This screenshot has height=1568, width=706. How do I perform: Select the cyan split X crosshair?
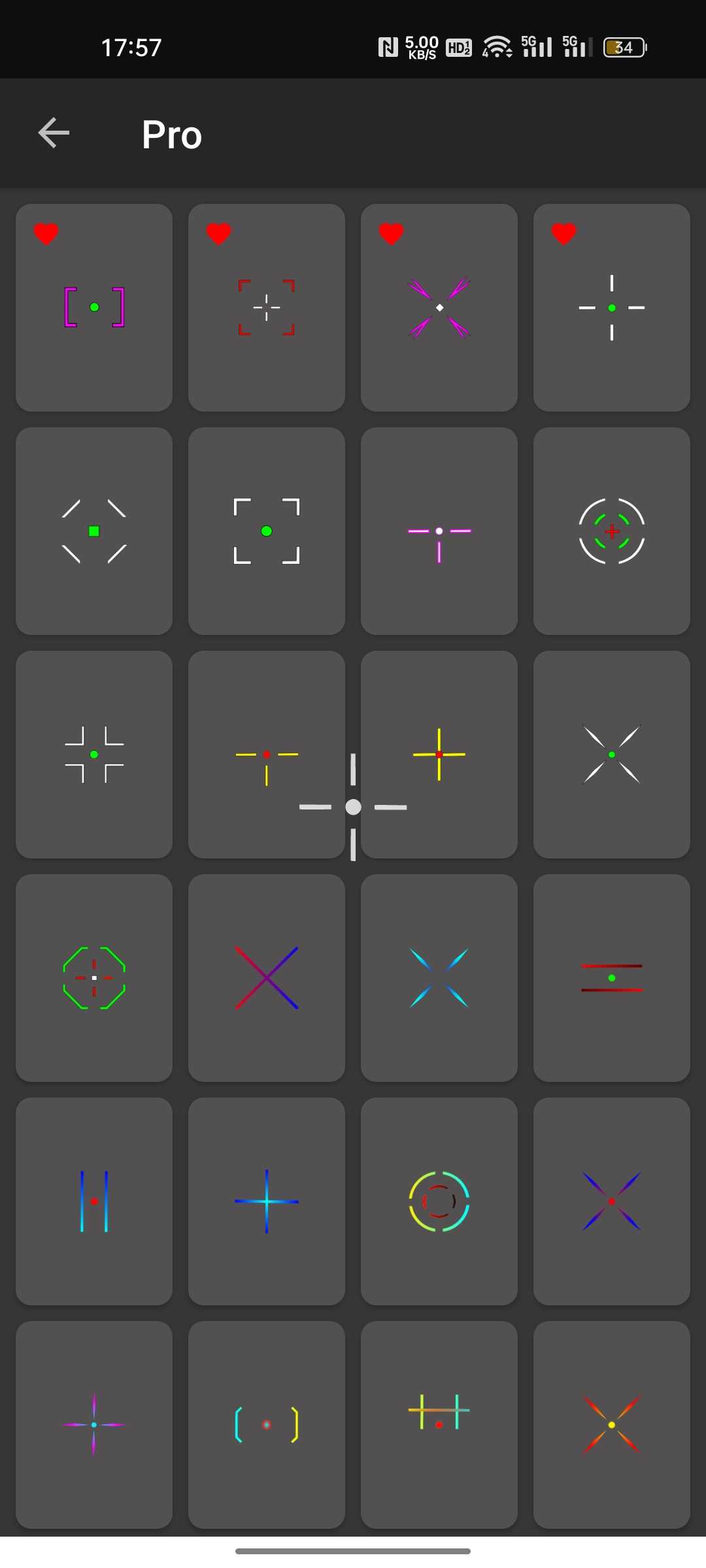click(x=439, y=977)
